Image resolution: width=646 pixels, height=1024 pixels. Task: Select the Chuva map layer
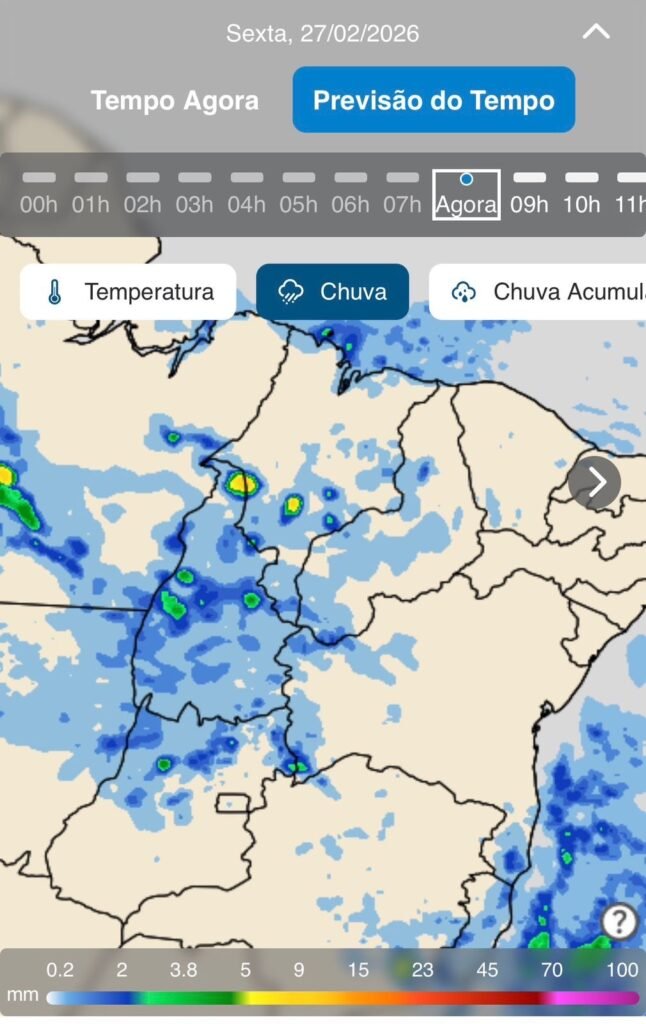(x=333, y=292)
